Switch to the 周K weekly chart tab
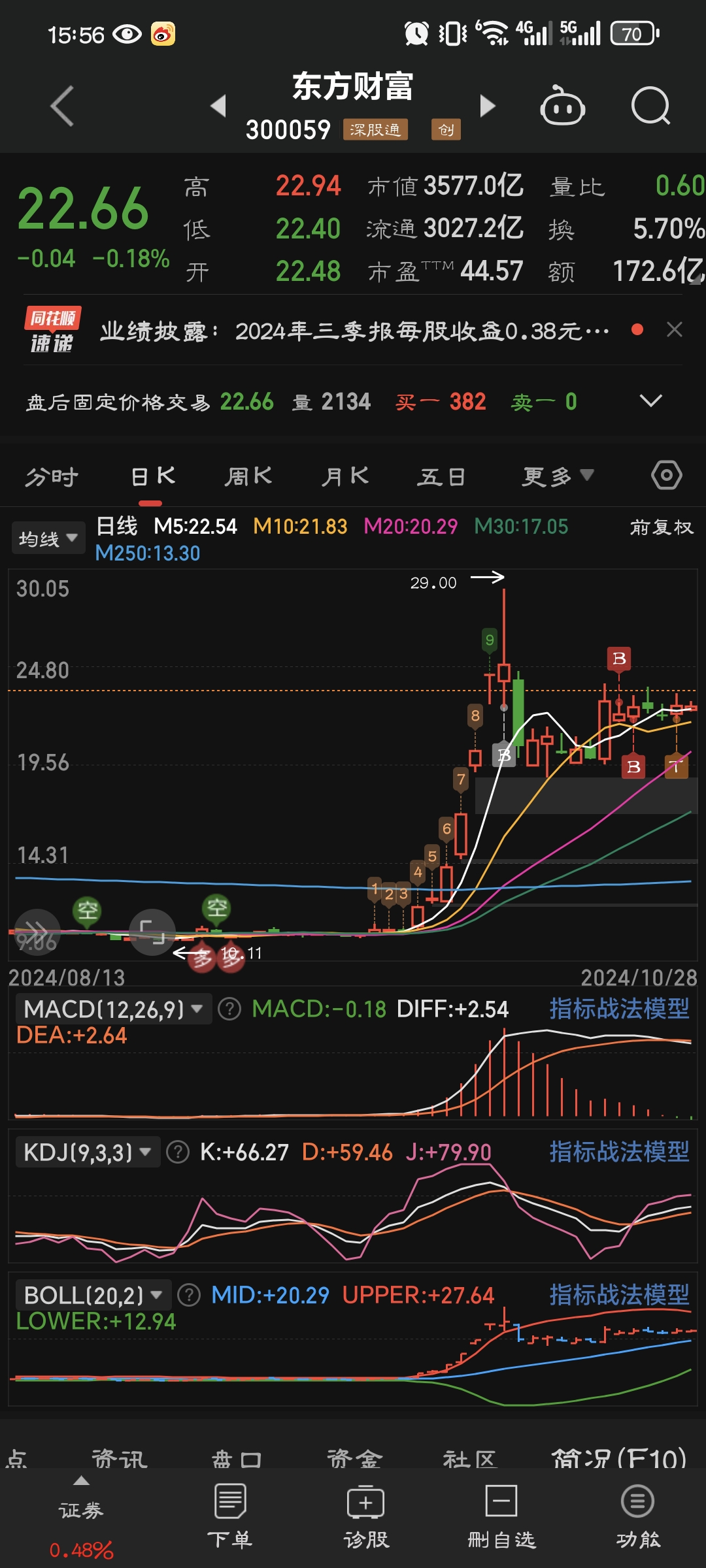Screen dimensions: 706x1568 248,476
